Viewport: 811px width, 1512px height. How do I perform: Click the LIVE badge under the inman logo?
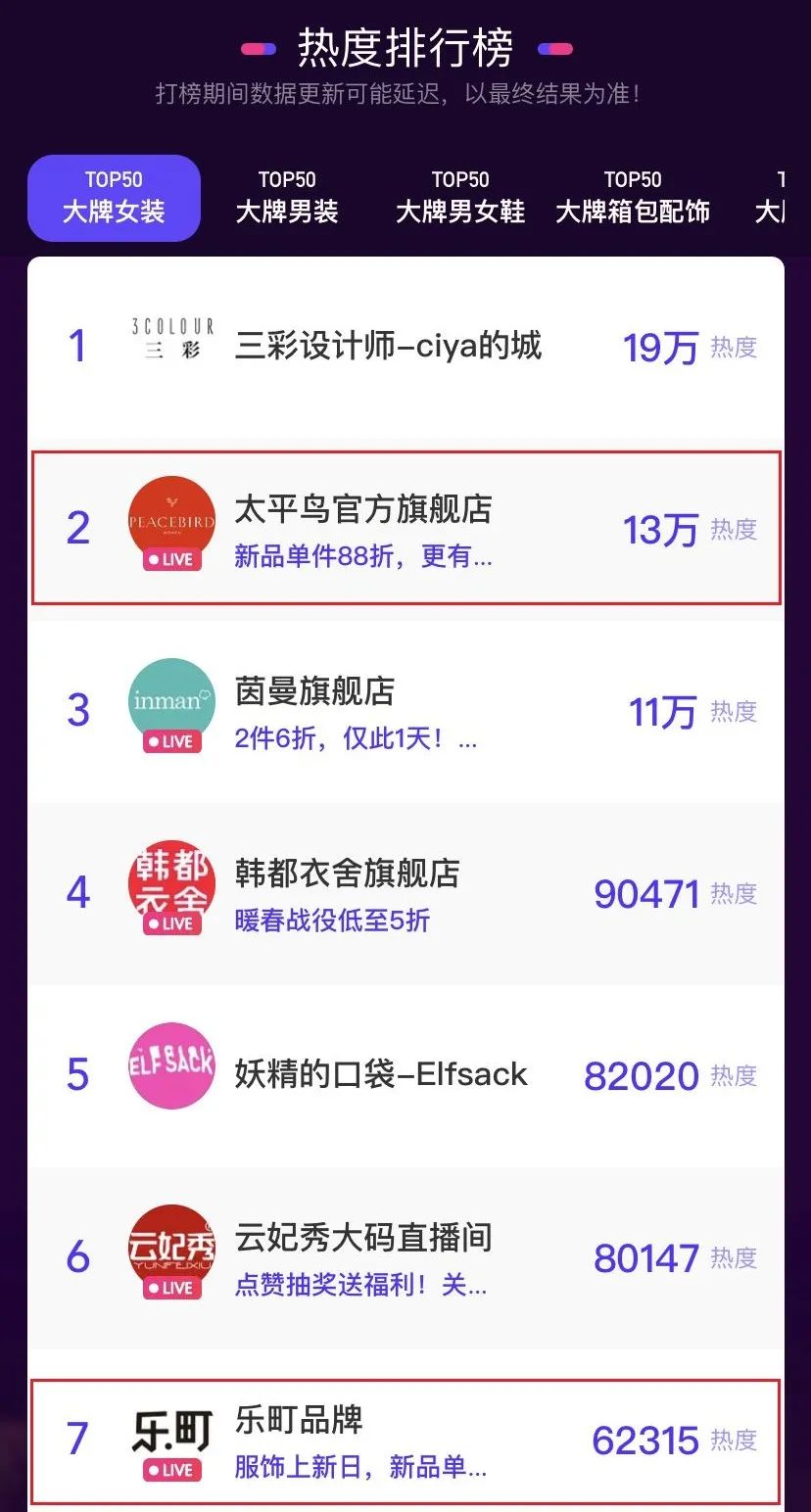(170, 741)
